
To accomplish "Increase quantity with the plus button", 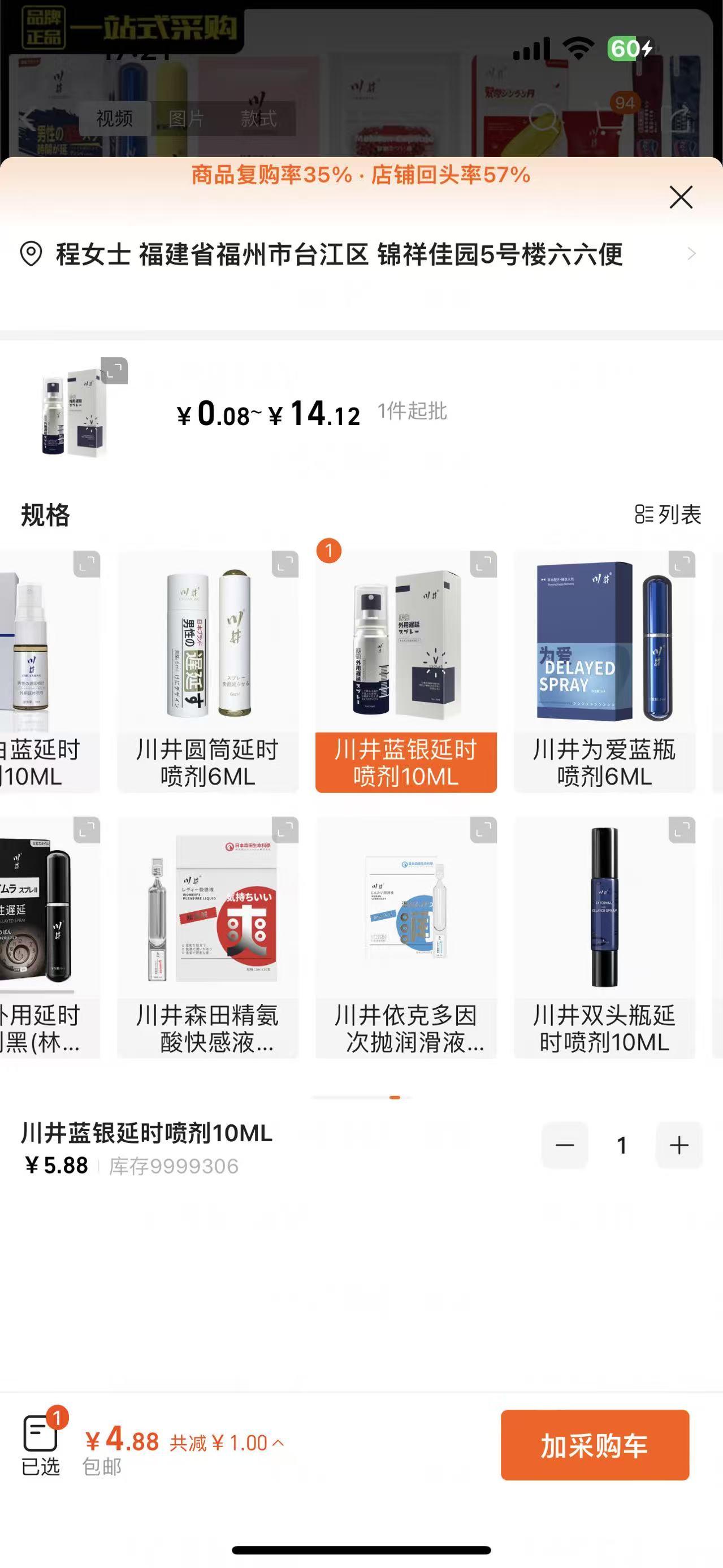I will point(678,1145).
